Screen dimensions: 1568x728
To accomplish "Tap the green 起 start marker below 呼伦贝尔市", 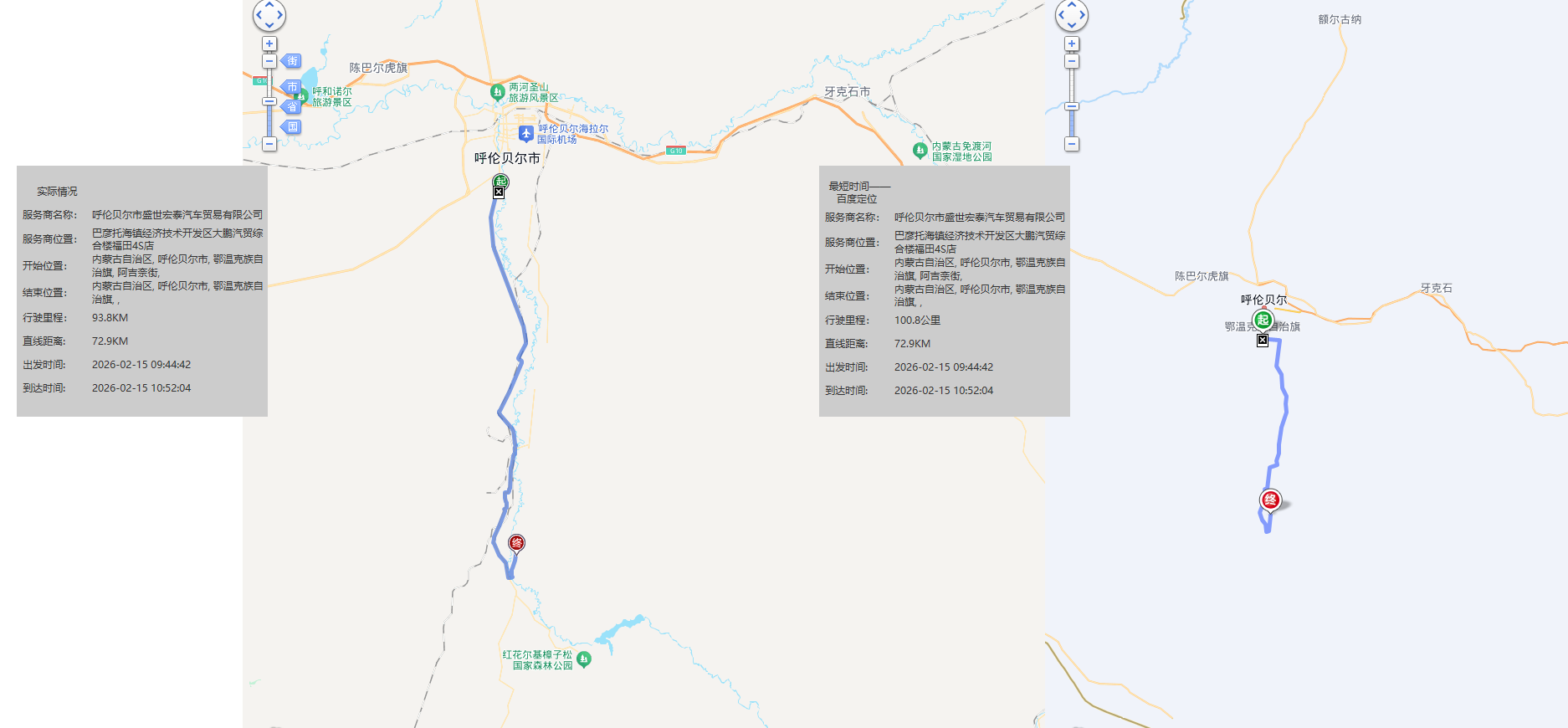I will 500,182.
